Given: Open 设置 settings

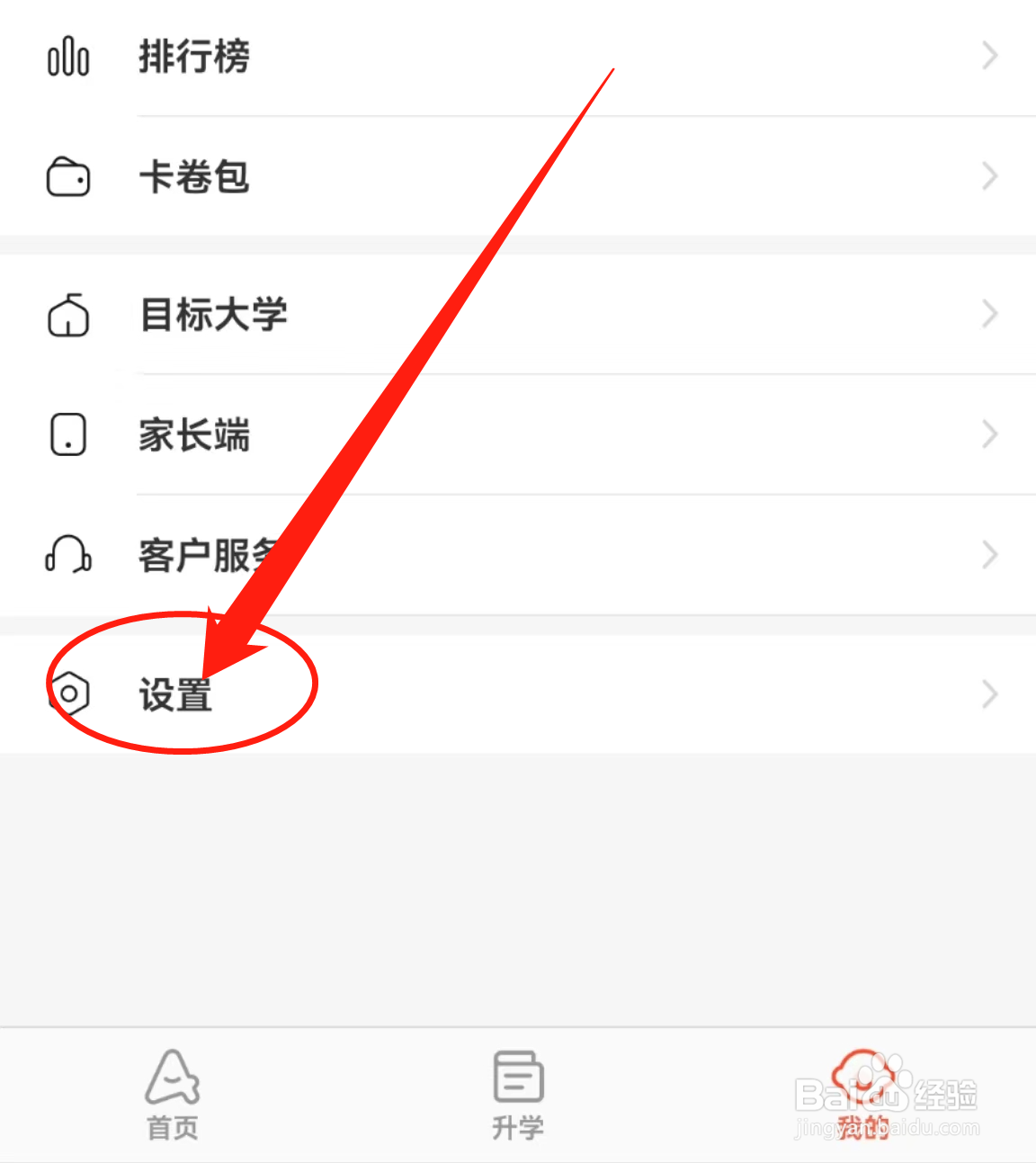Looking at the screenshot, I should pos(518,693).
